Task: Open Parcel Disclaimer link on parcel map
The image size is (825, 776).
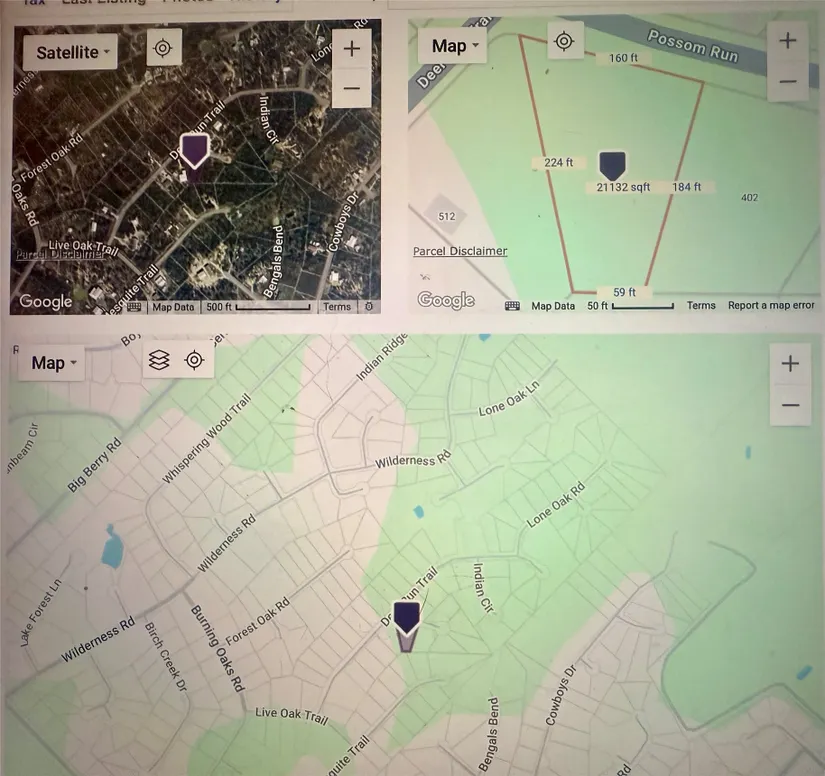Action: tap(460, 251)
